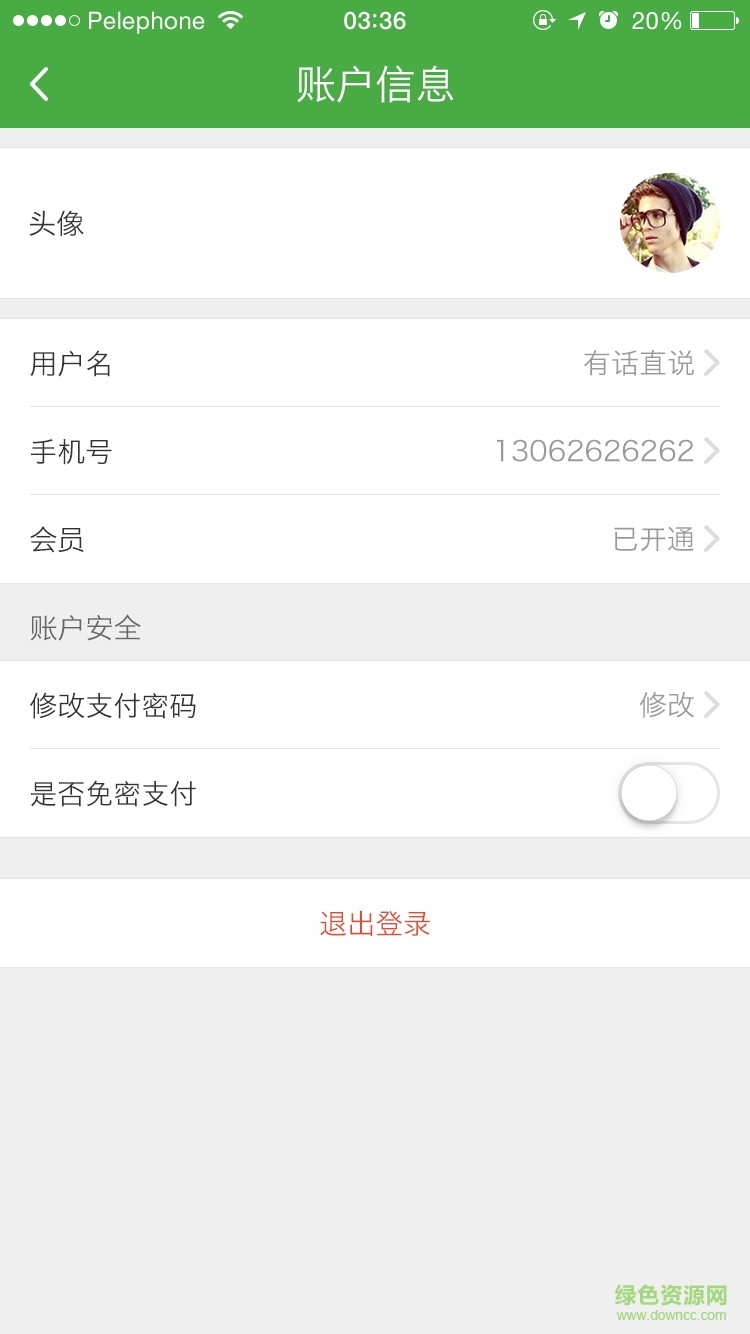This screenshot has height=1334, width=750.
Task: Click the orientation lock icon in status bar
Action: pos(543,20)
